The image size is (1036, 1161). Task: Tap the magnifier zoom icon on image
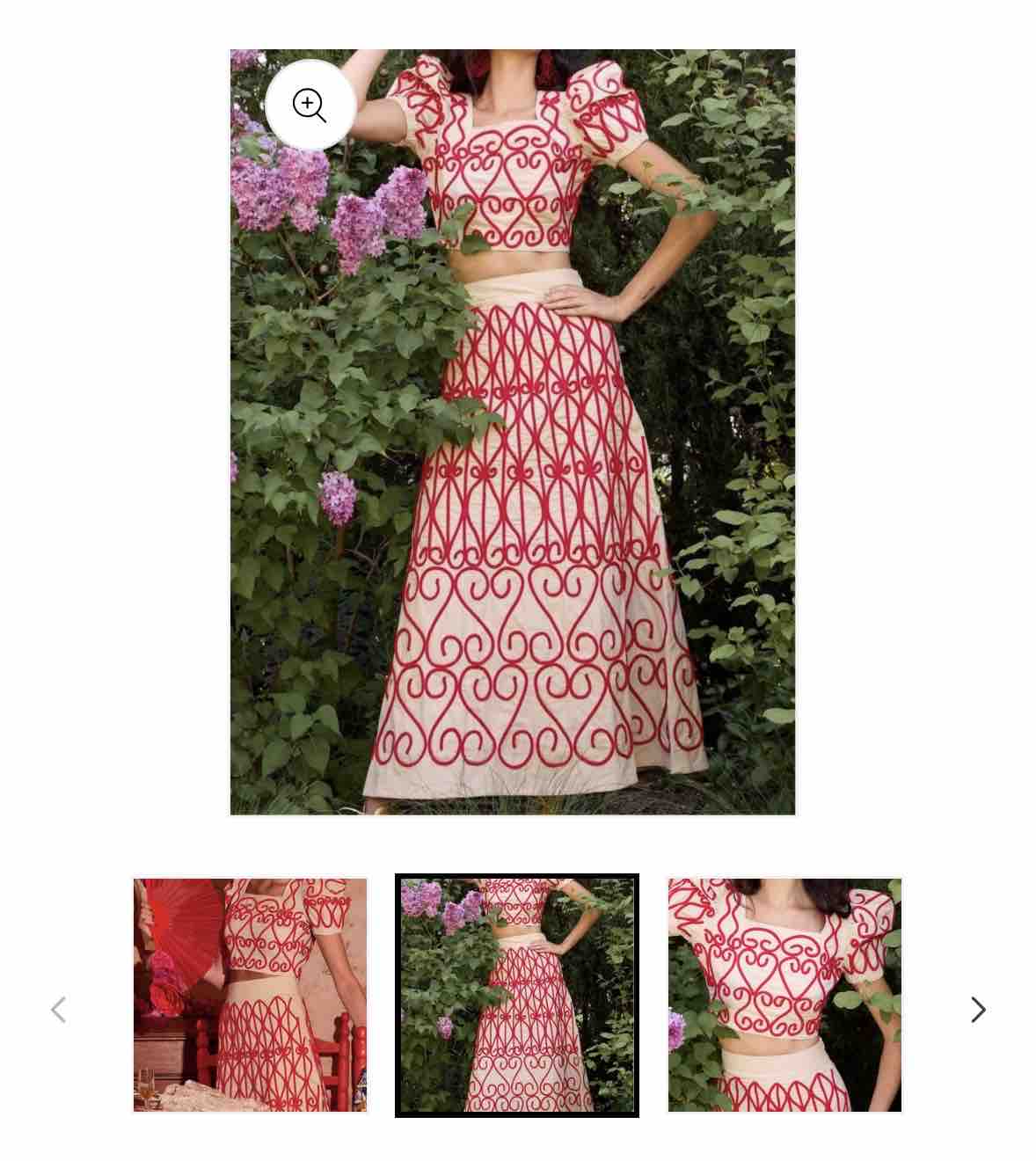coord(310,105)
